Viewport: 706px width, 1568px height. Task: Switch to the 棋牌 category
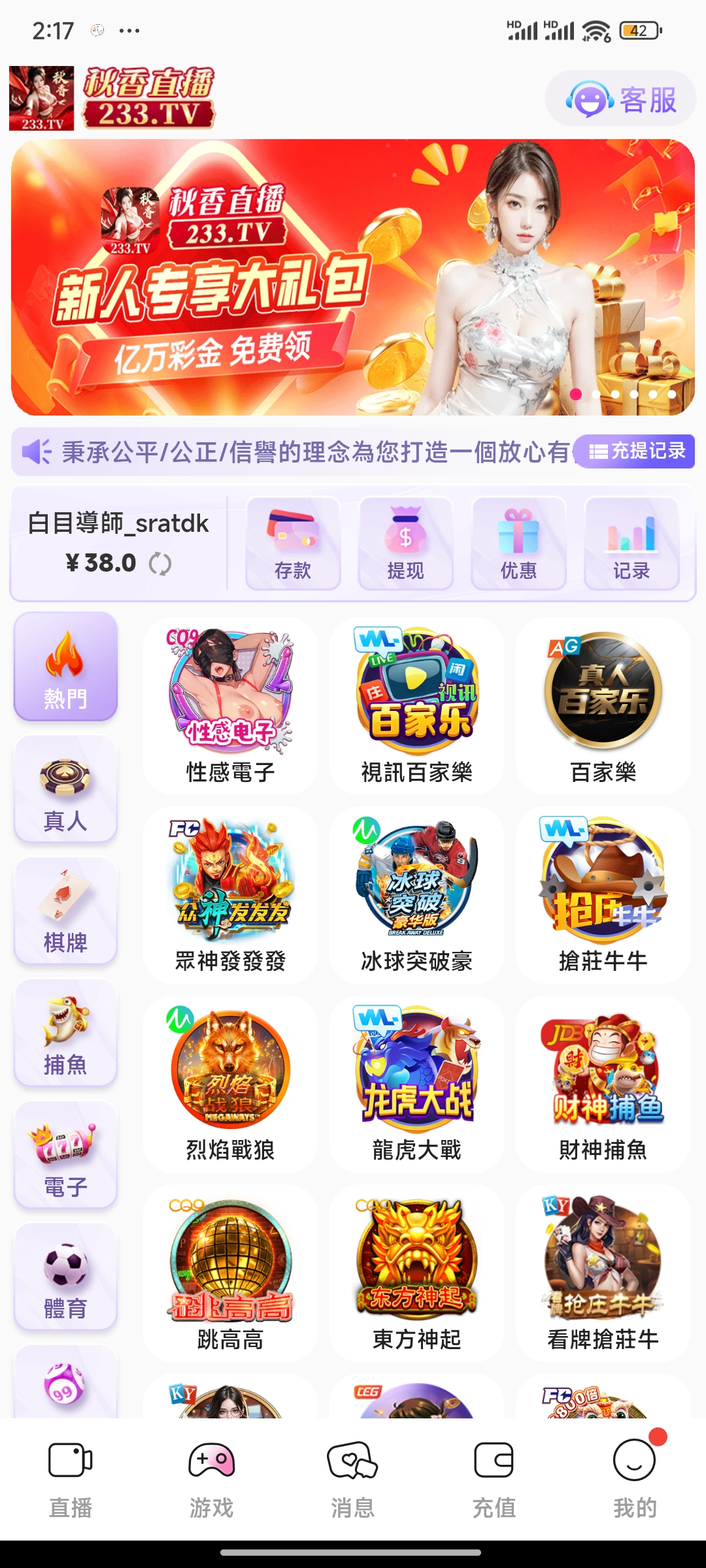point(65,911)
